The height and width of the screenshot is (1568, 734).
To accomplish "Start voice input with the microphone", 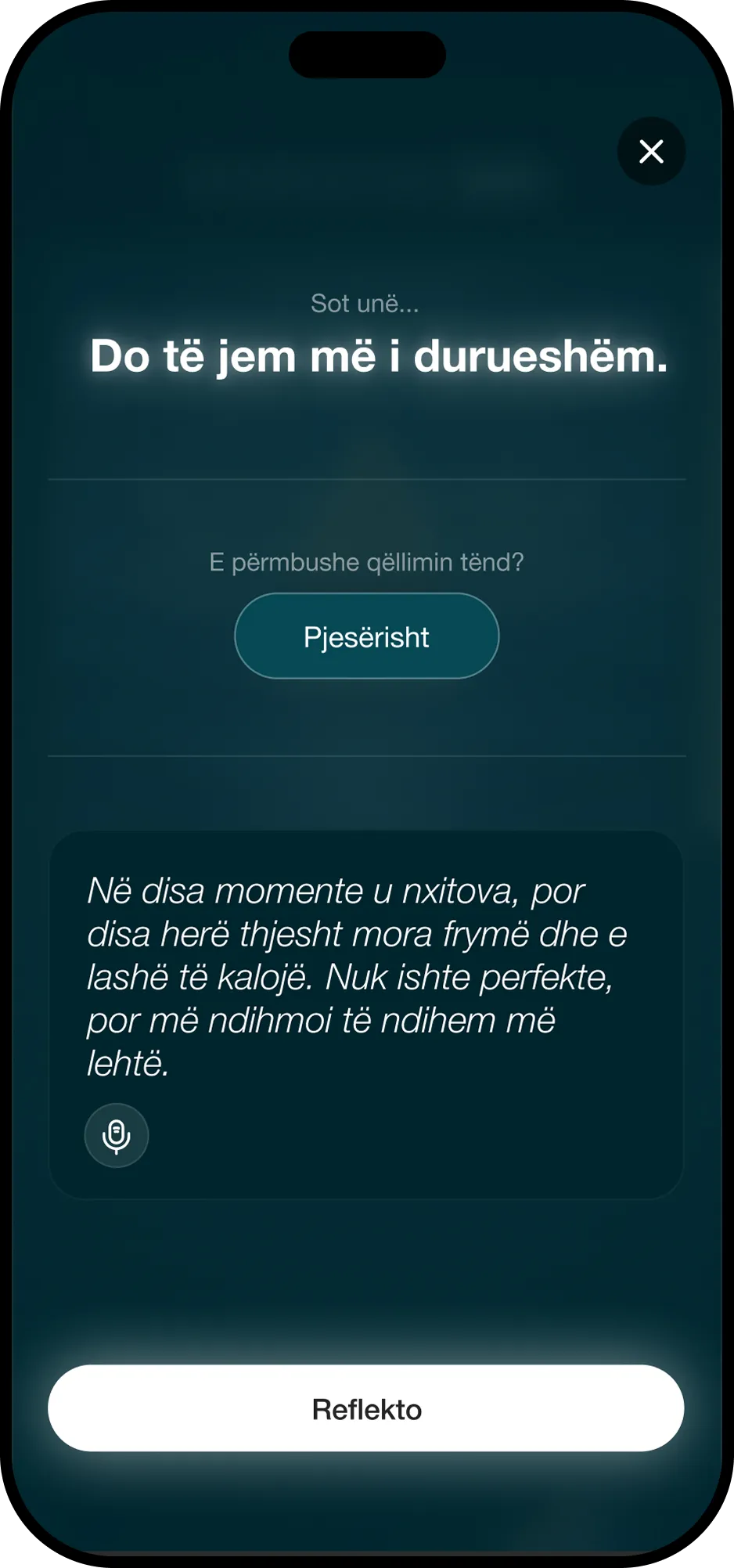I will click(x=117, y=1135).
